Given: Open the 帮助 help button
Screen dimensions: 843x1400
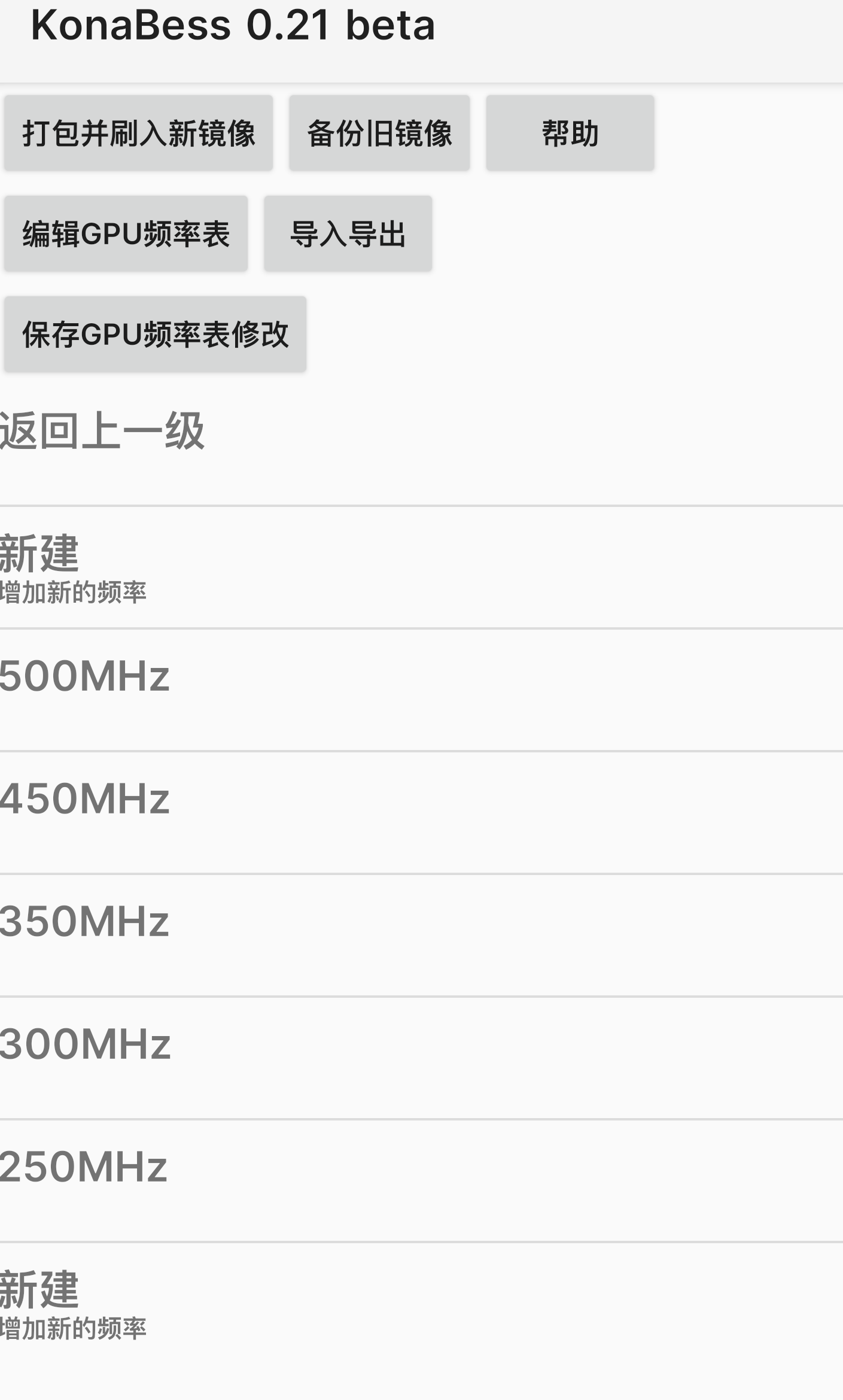Looking at the screenshot, I should [570, 133].
